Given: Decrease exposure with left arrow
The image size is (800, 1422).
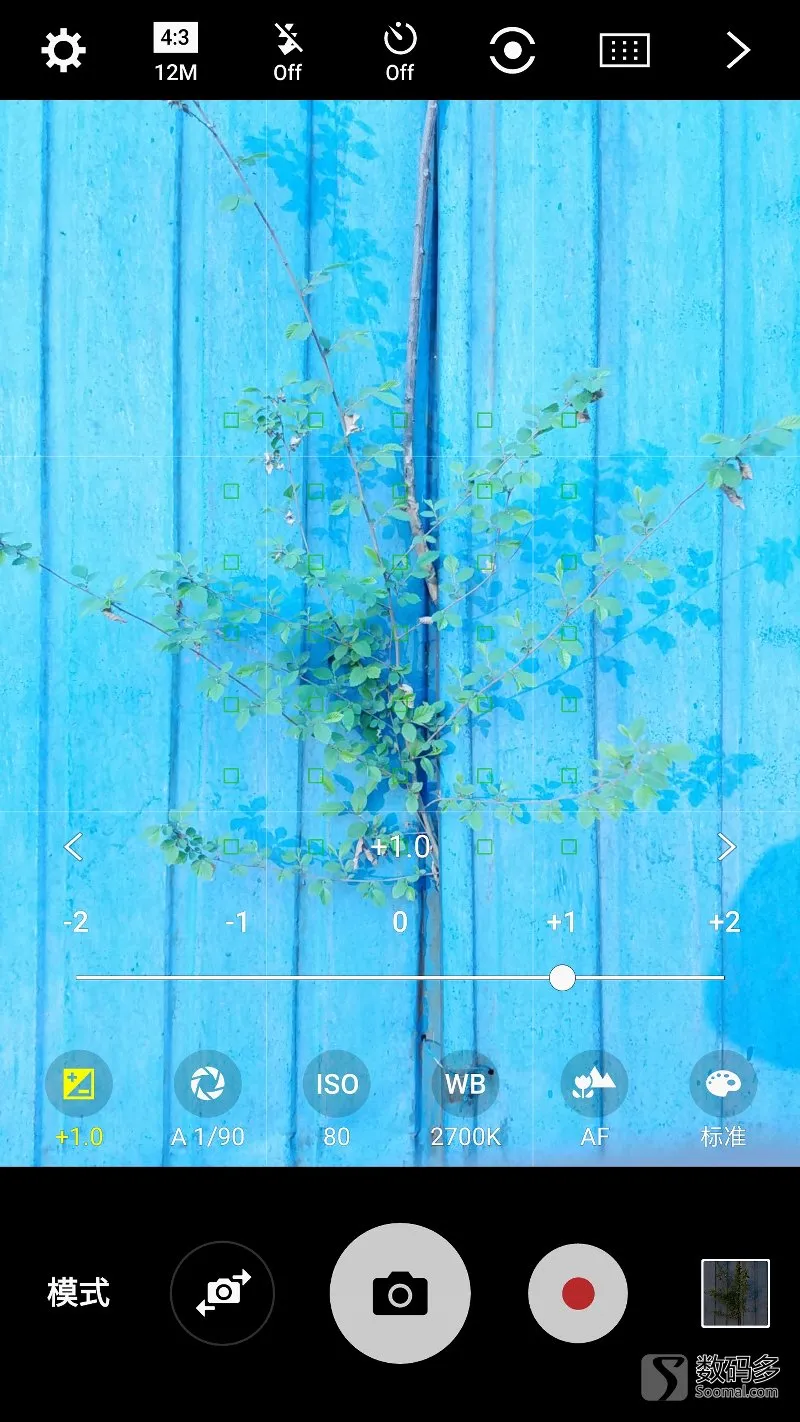Looking at the screenshot, I should (x=73, y=848).
